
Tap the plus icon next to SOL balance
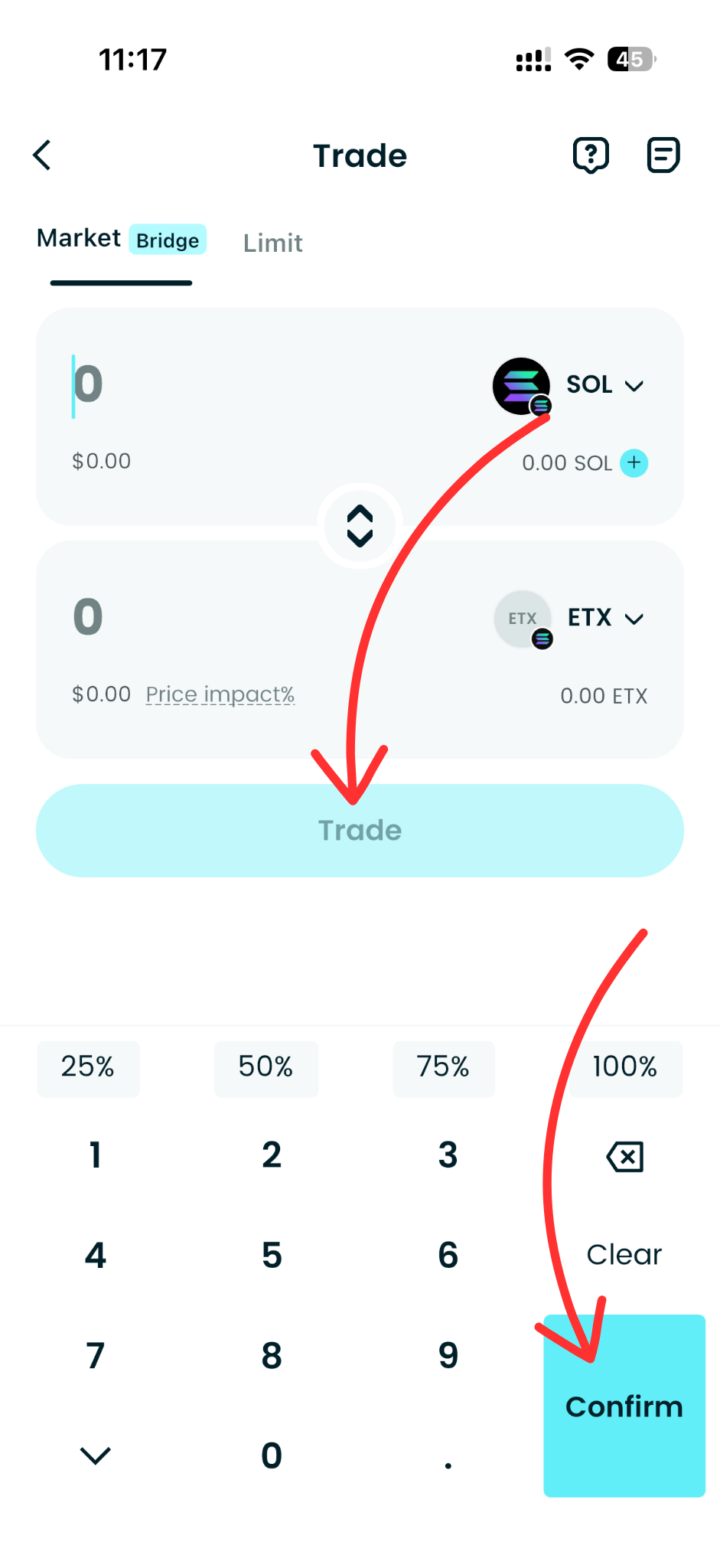point(634,463)
